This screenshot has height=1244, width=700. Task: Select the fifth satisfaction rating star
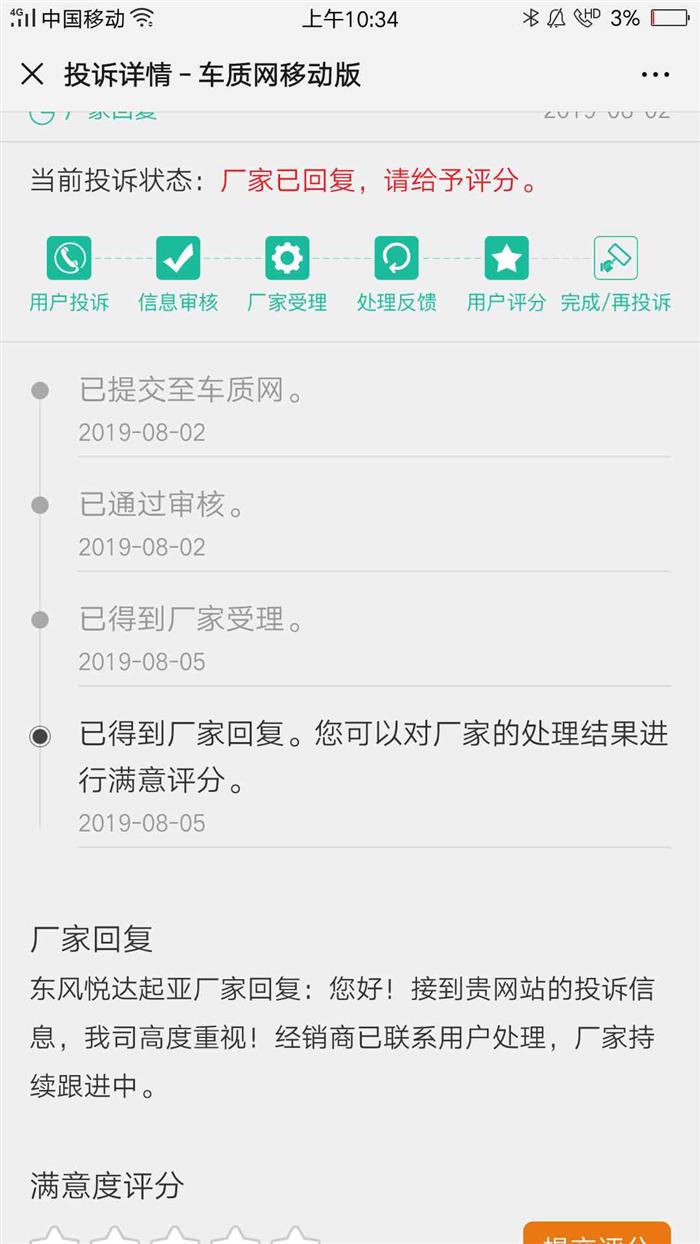pyautogui.click(x=296, y=1237)
